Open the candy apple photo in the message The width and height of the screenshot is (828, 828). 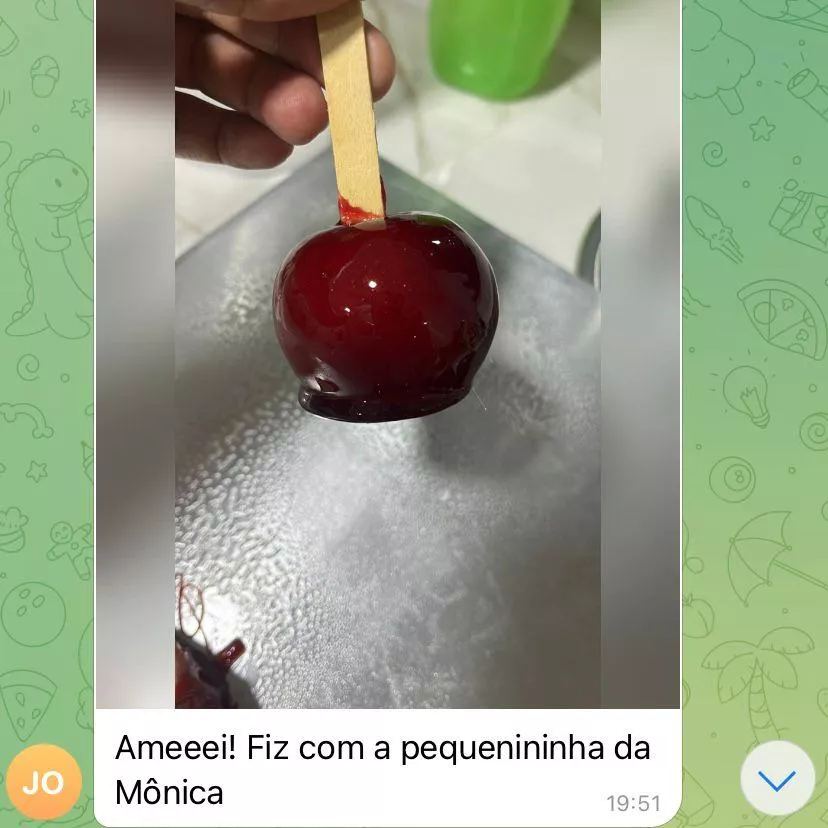pos(388,350)
